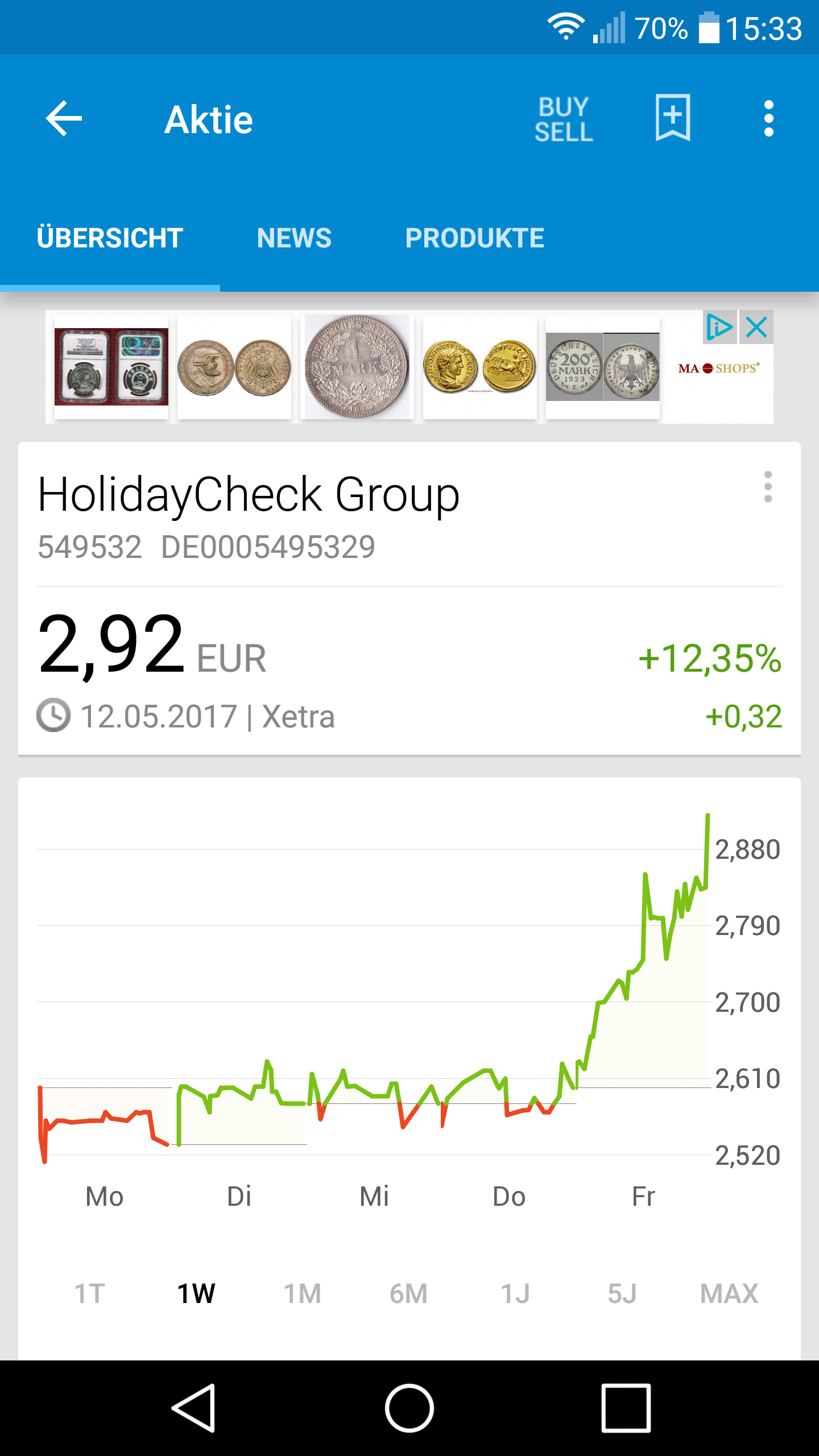Switch to the PRODUKTE tab
Image resolution: width=819 pixels, height=1456 pixels.
point(474,238)
